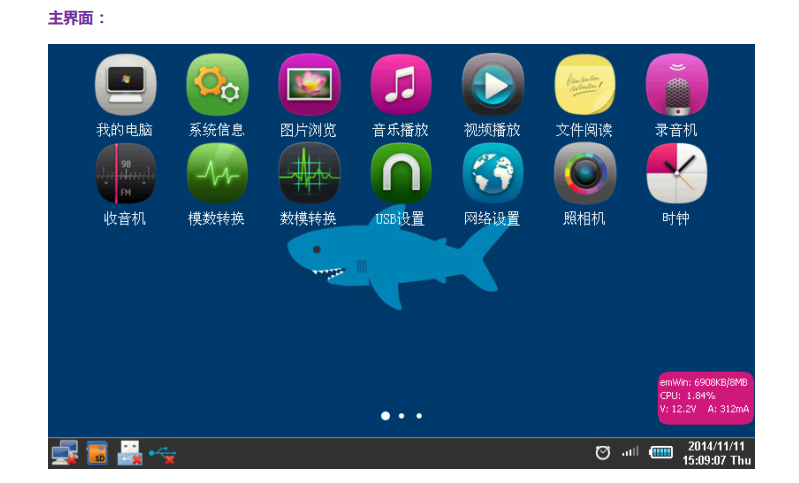Open USB设置 settings
Image resolution: width=799 pixels, height=483 pixels.
click(x=401, y=173)
